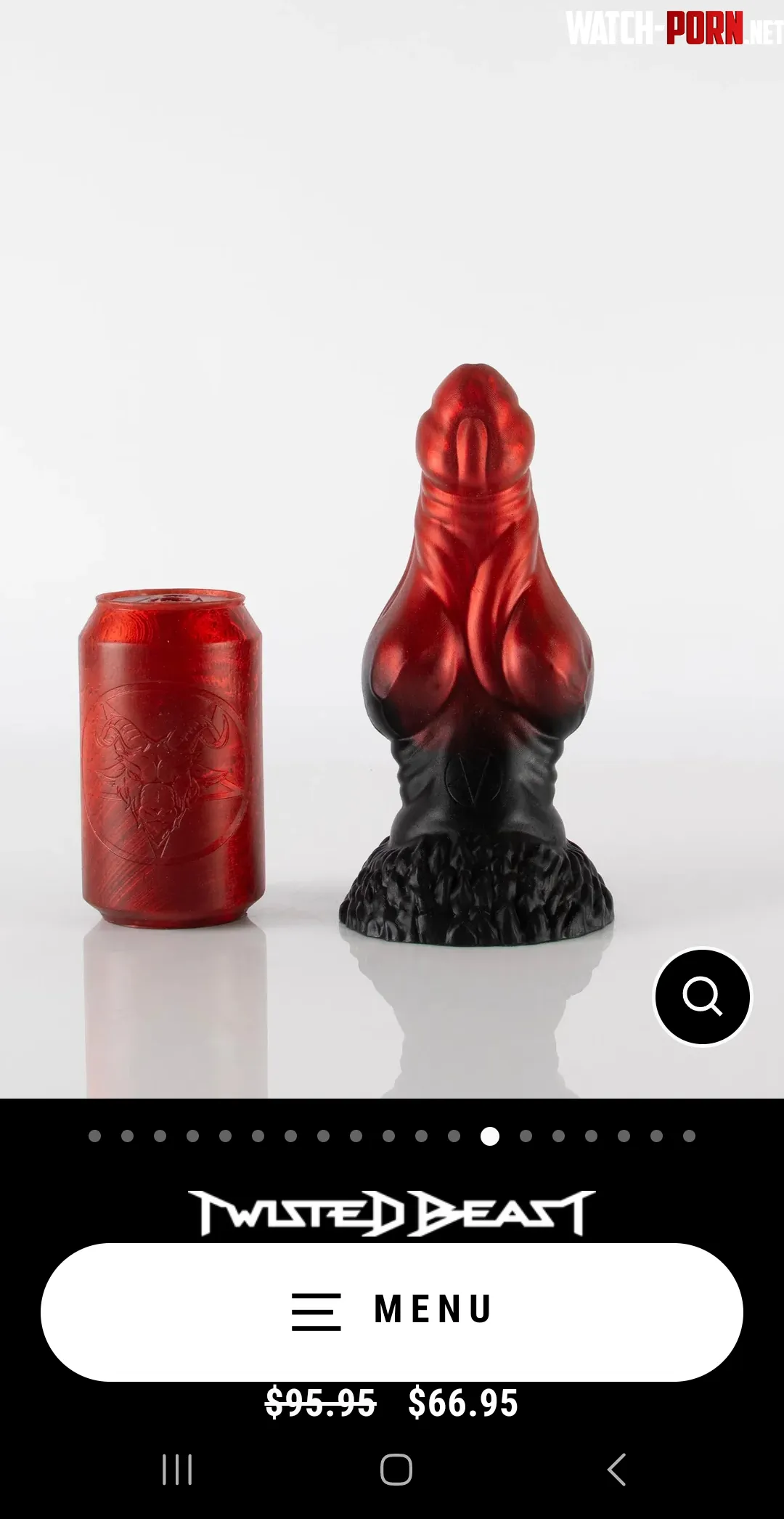Go to the system home screen

pos(396,1470)
